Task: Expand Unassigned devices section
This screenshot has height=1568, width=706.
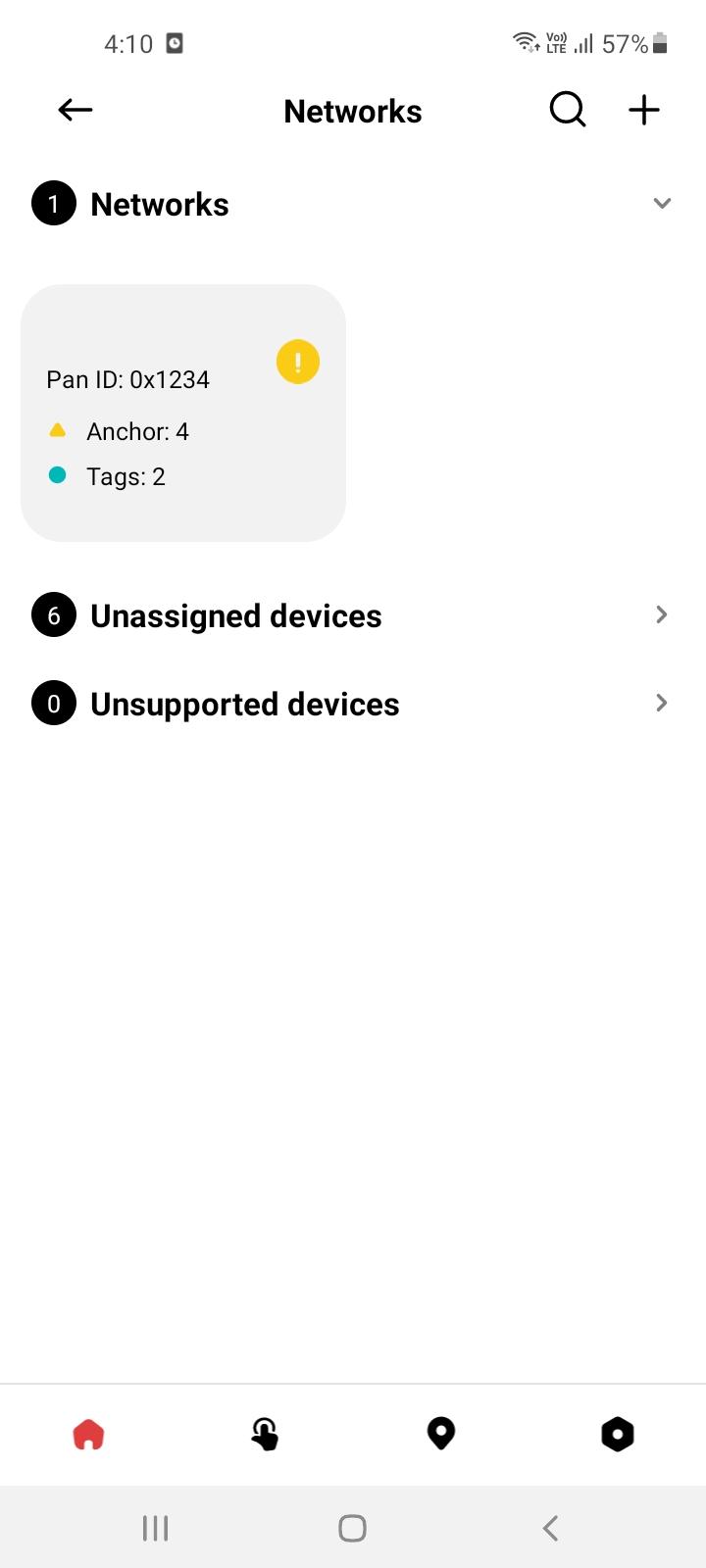Action: coord(353,615)
